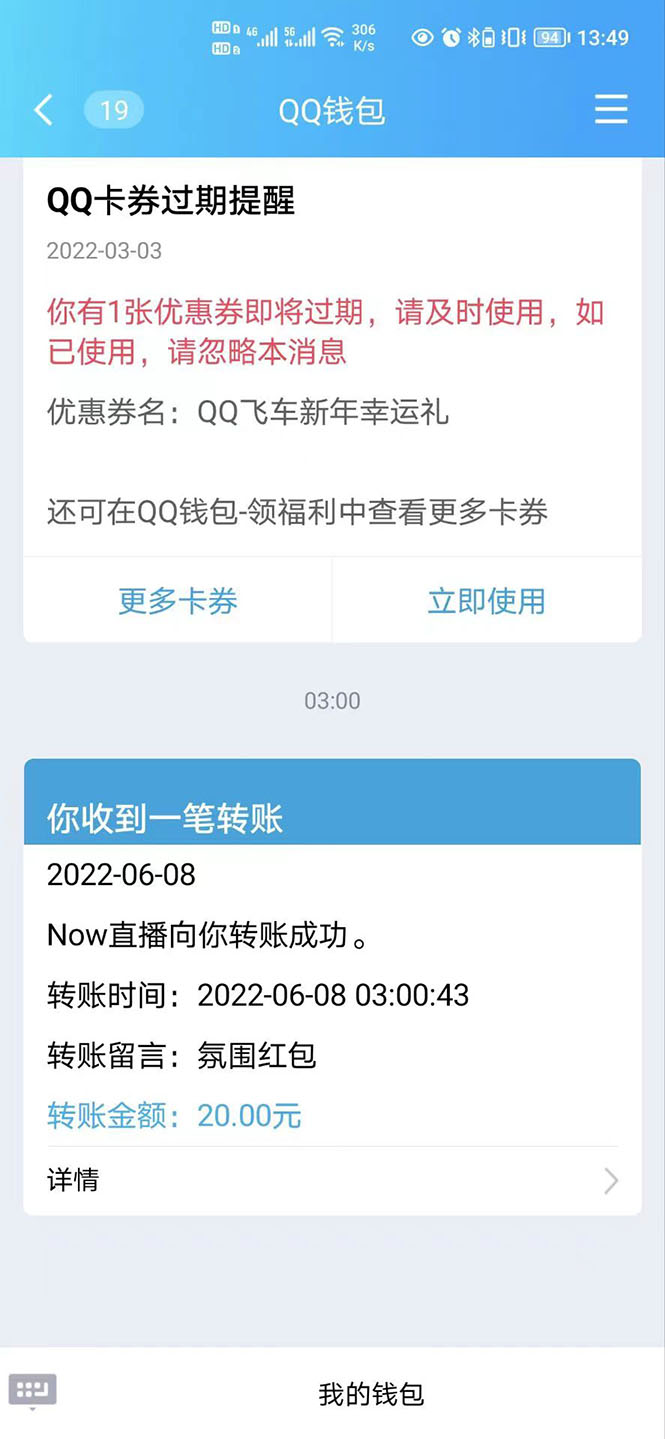Open 详情 of the 20.00元 transfer
Screen dimensions: 665x1439
click(x=332, y=1180)
